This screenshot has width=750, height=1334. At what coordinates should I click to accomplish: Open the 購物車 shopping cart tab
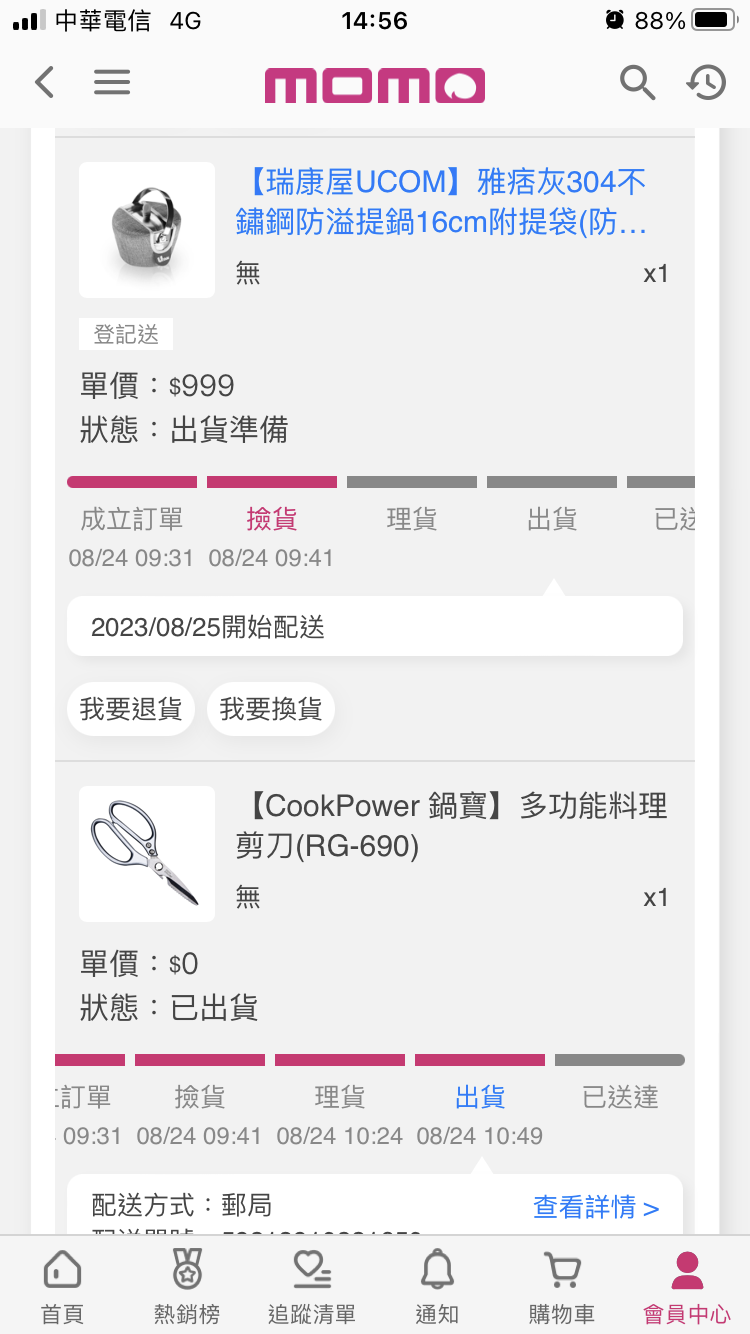[562, 1288]
